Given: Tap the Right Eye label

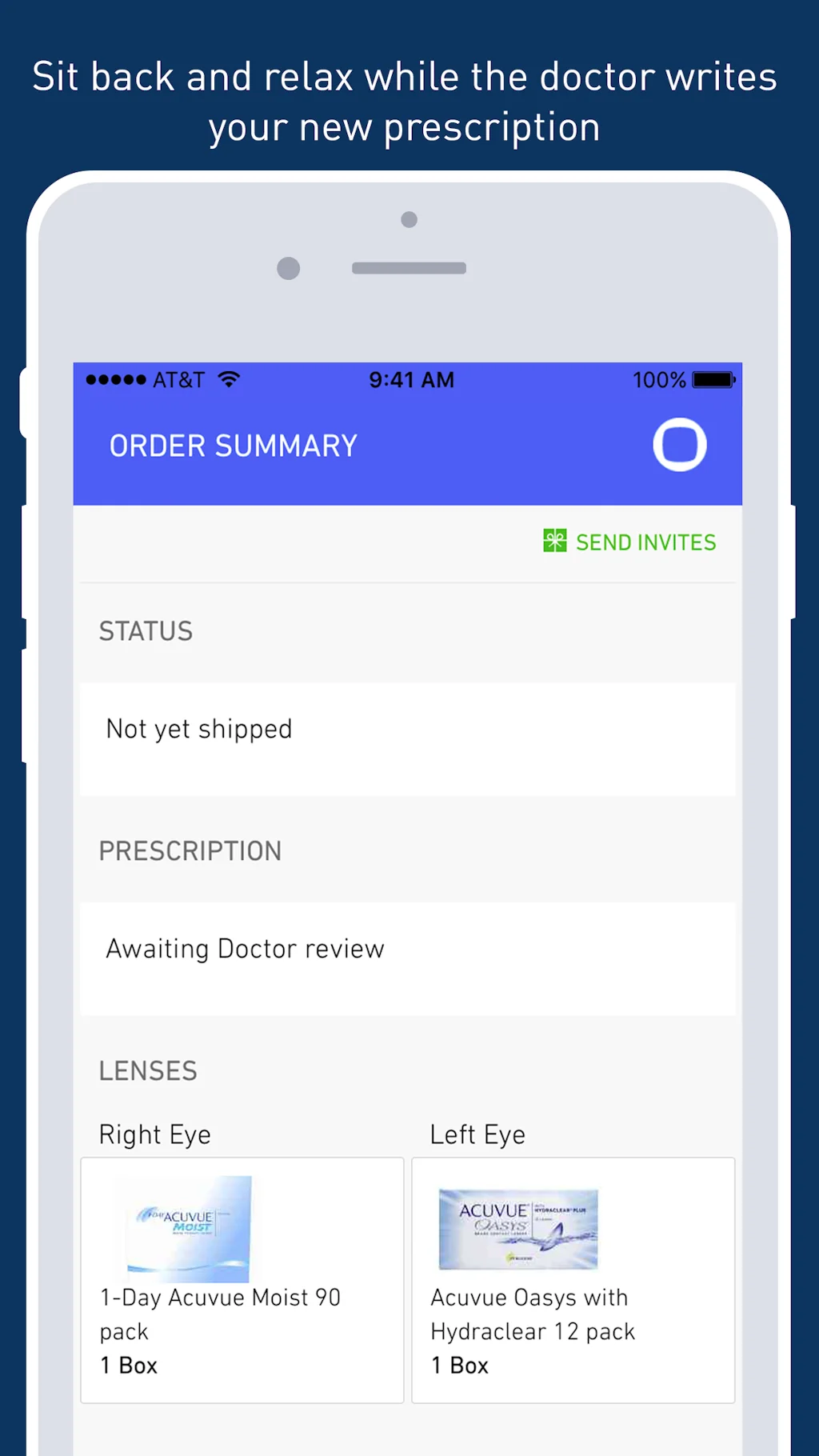Looking at the screenshot, I should (x=154, y=1134).
